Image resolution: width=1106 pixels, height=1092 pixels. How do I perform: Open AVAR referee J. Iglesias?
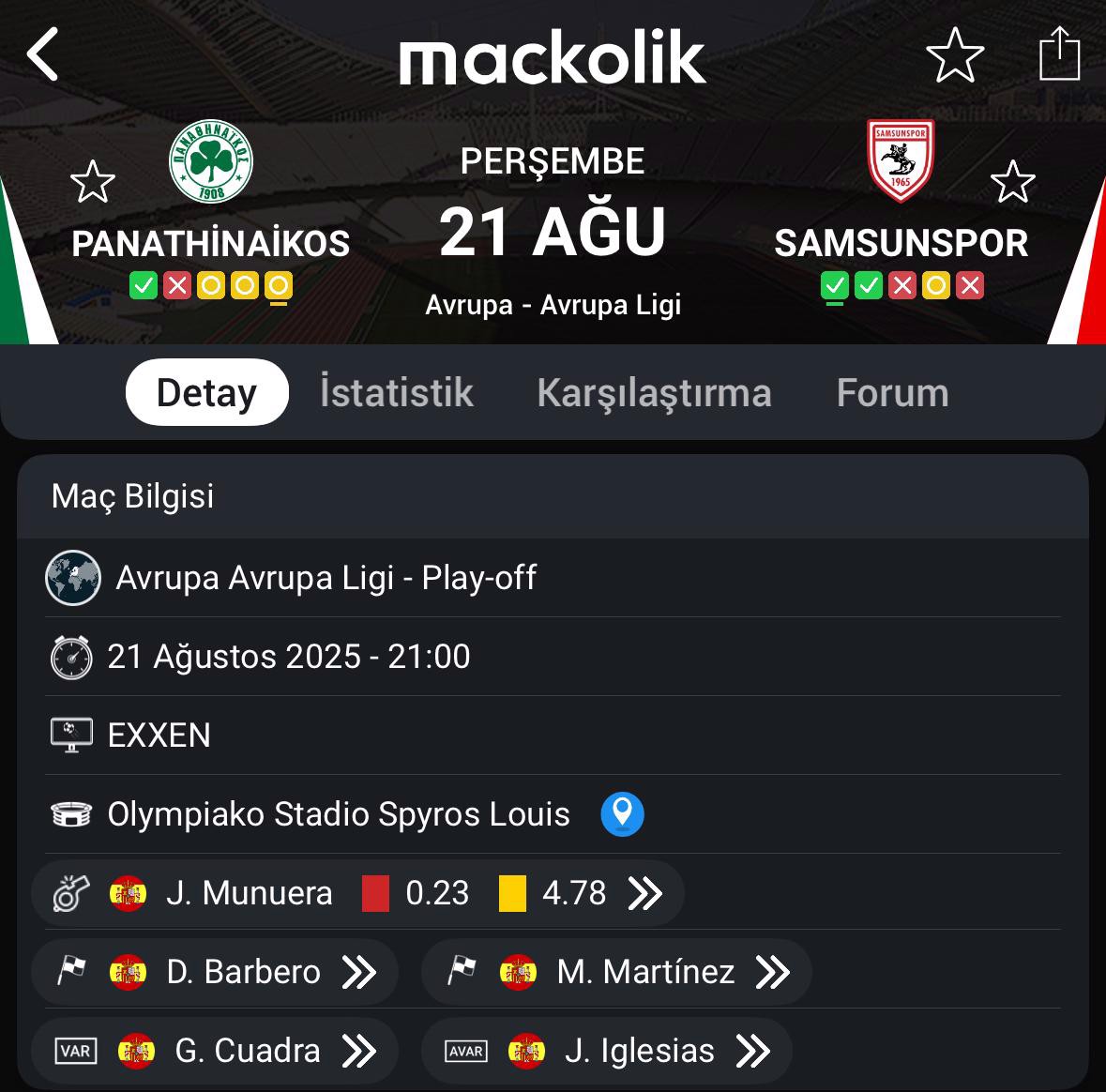[x=606, y=1051]
